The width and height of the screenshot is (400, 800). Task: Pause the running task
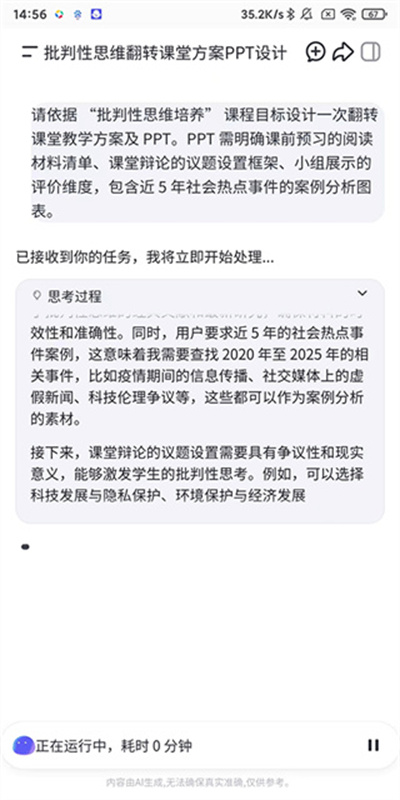(x=373, y=745)
